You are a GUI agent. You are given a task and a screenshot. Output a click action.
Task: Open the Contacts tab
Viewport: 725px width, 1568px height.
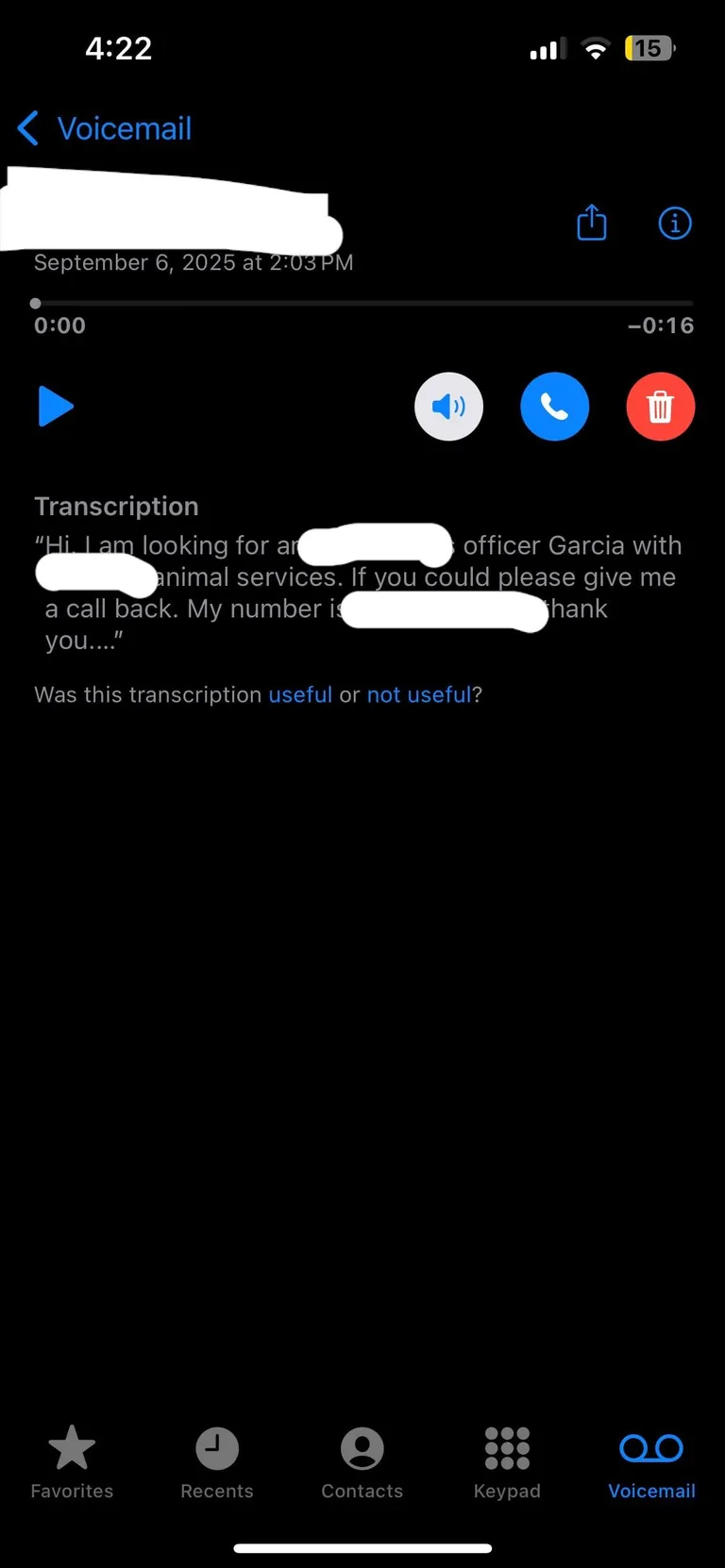(362, 1461)
